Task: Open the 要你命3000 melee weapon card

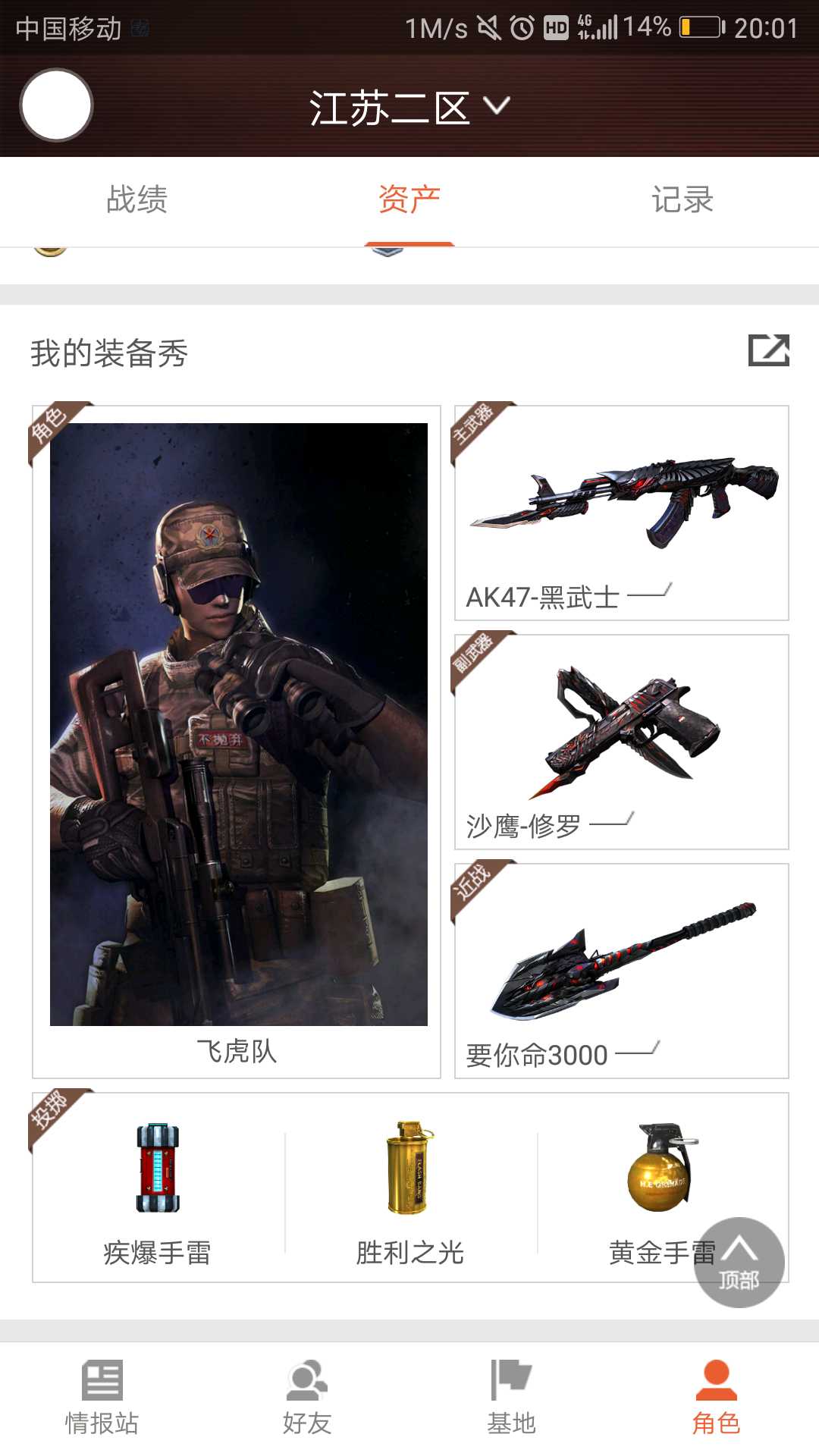Action: click(x=621, y=971)
